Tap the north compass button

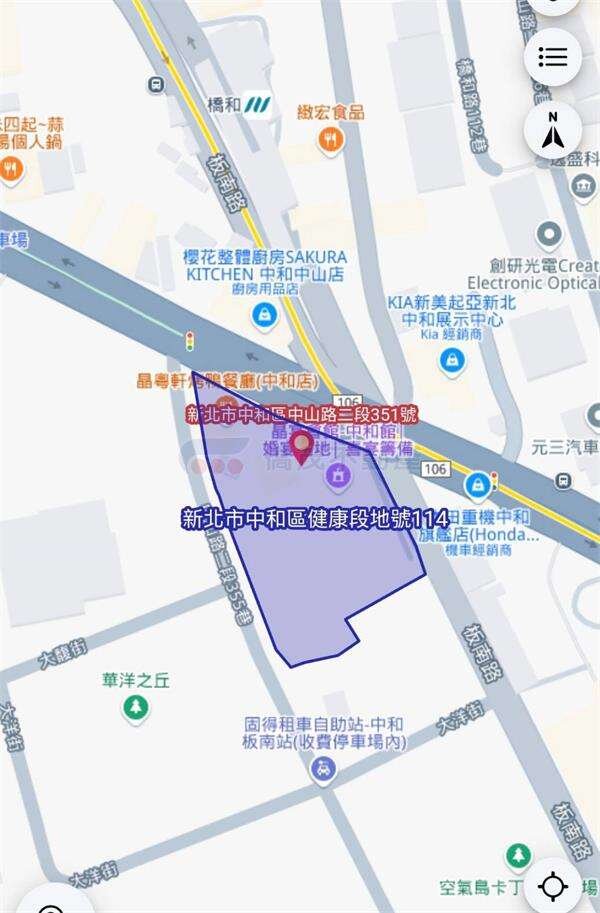(x=553, y=131)
